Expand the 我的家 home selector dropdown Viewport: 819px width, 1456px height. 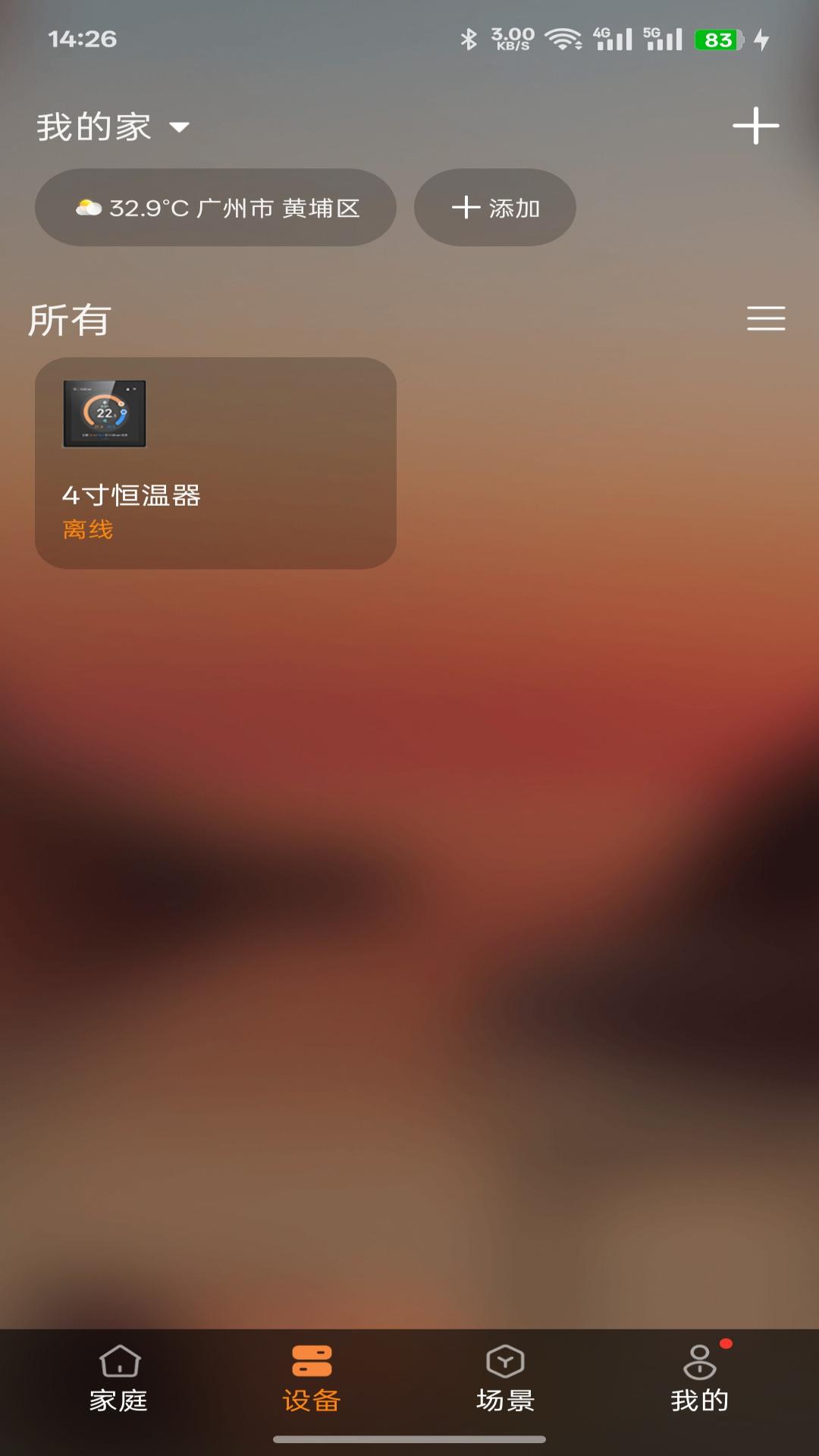[x=180, y=127]
